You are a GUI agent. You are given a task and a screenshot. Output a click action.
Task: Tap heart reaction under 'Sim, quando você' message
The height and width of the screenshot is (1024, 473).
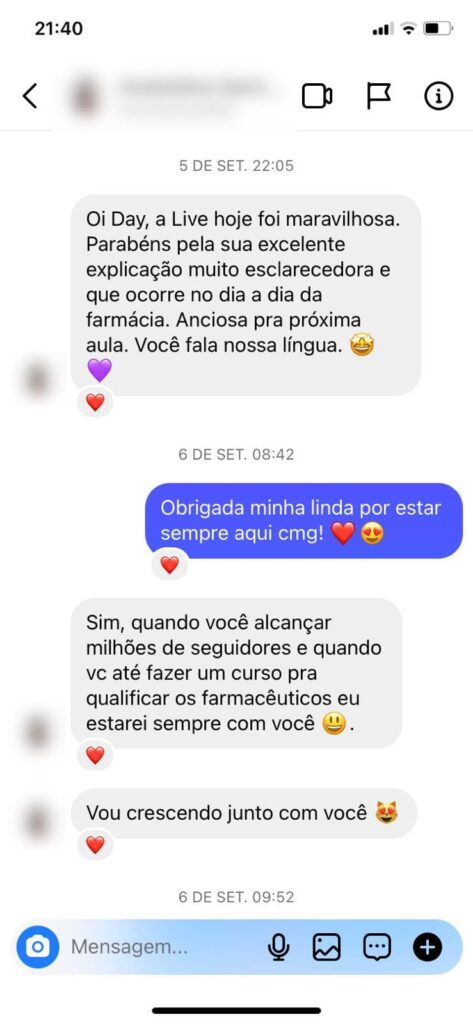(x=95, y=755)
